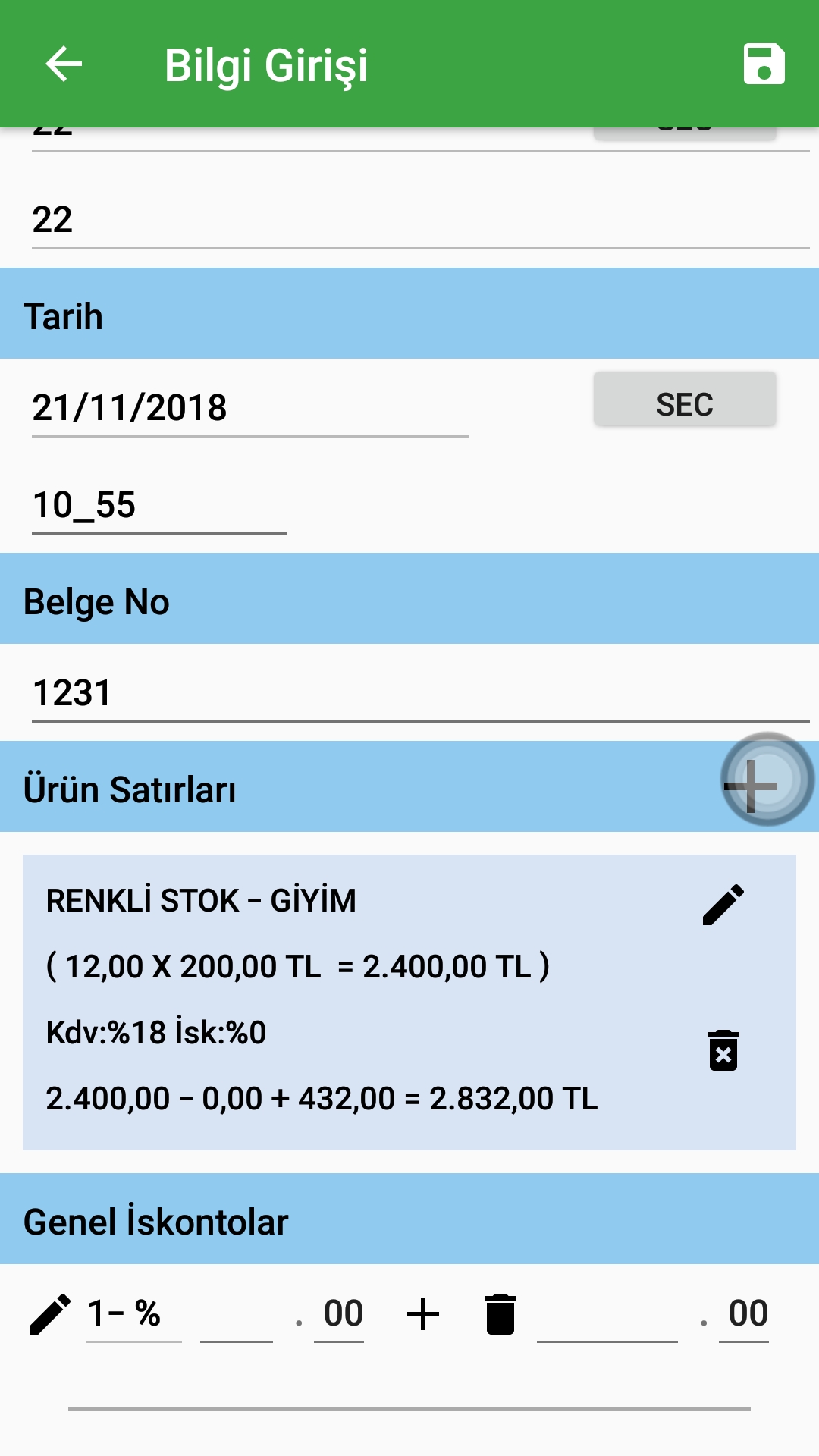Edit the RENKLİ STOK - GİYİM row
The image size is (819, 1456).
[x=723, y=905]
